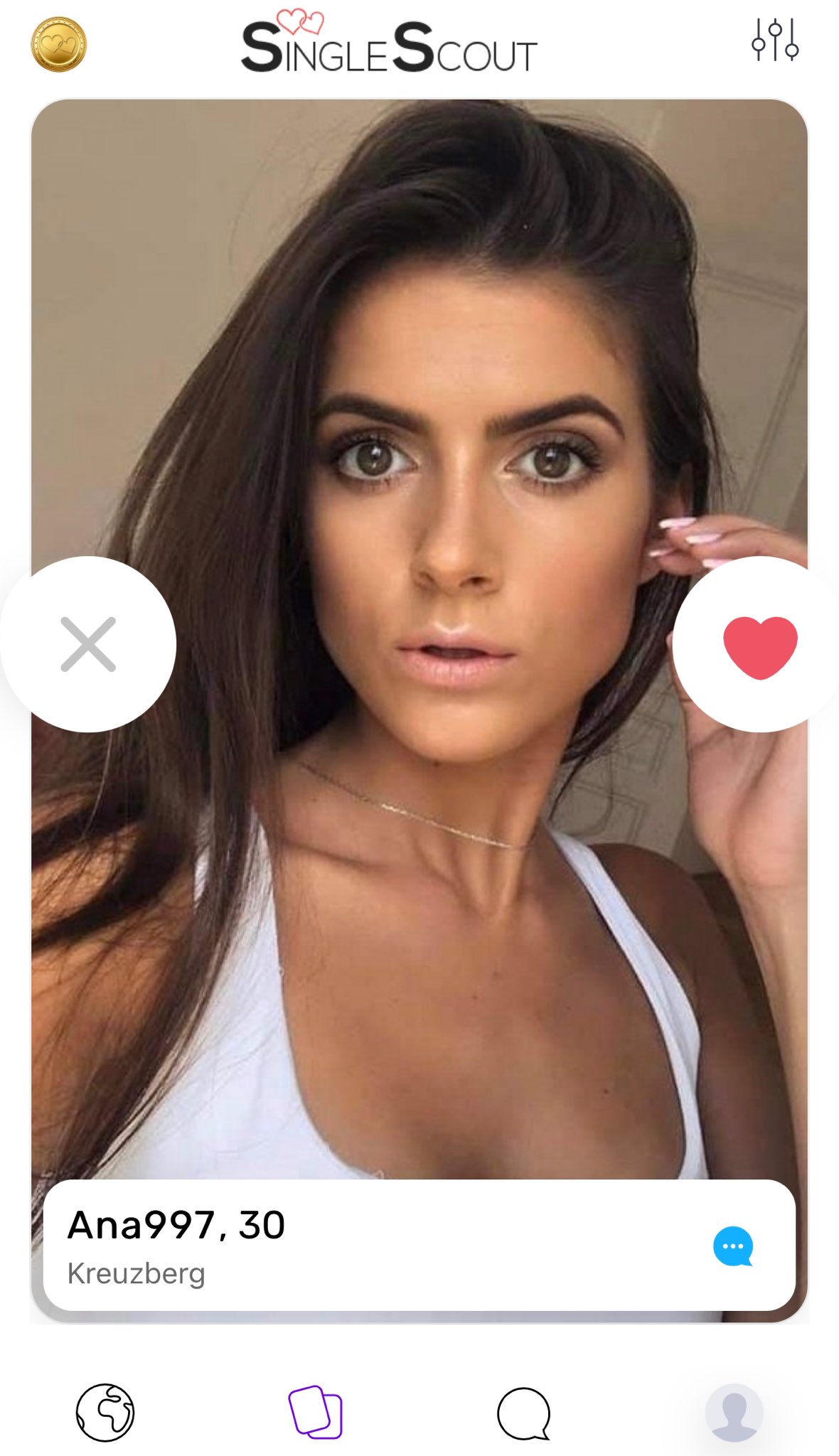Switch to the globe discover tab
The height and width of the screenshot is (1456, 839).
click(105, 1412)
